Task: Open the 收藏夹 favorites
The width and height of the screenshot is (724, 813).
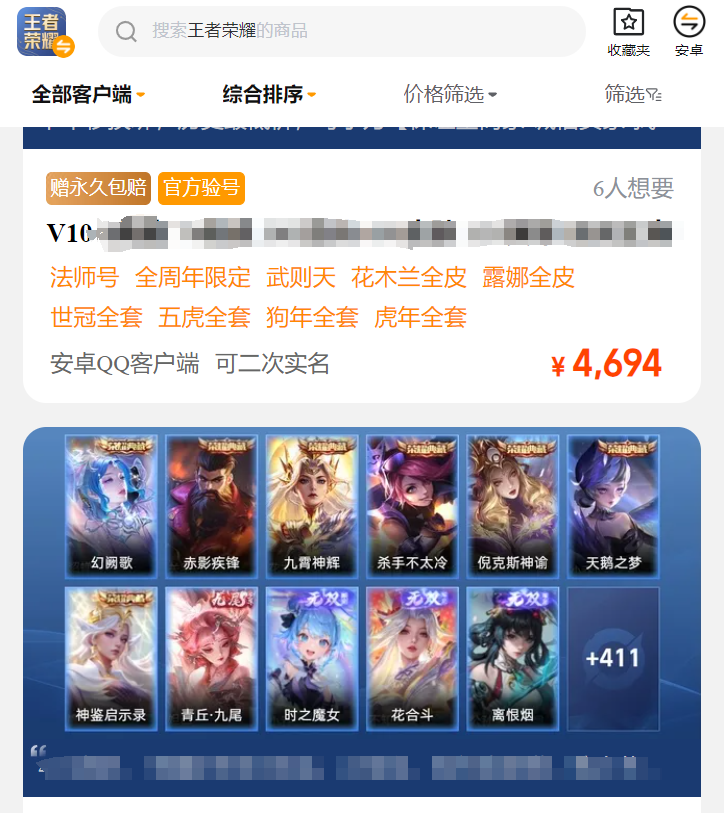Action: point(628,31)
